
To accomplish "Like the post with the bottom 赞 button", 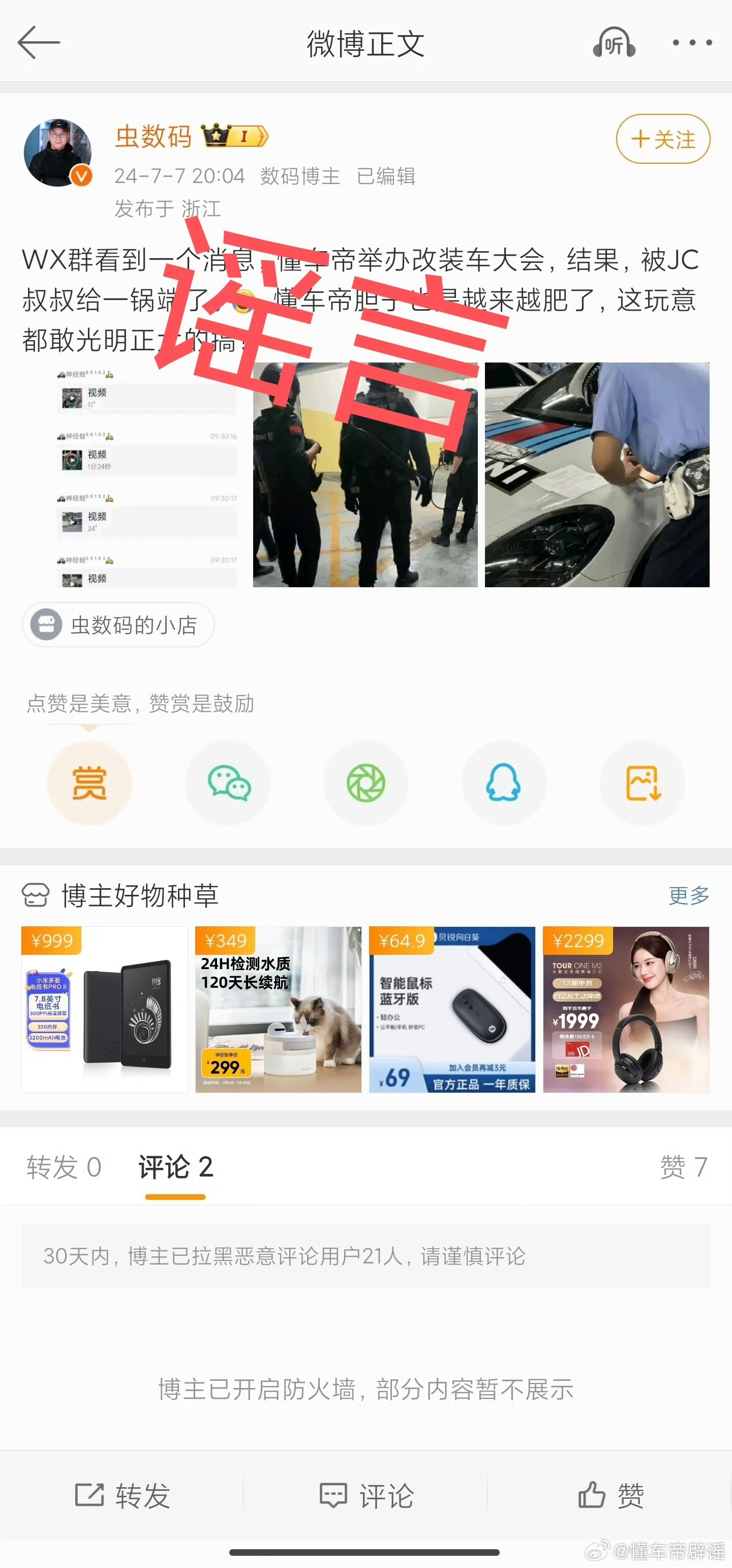I will click(611, 1495).
